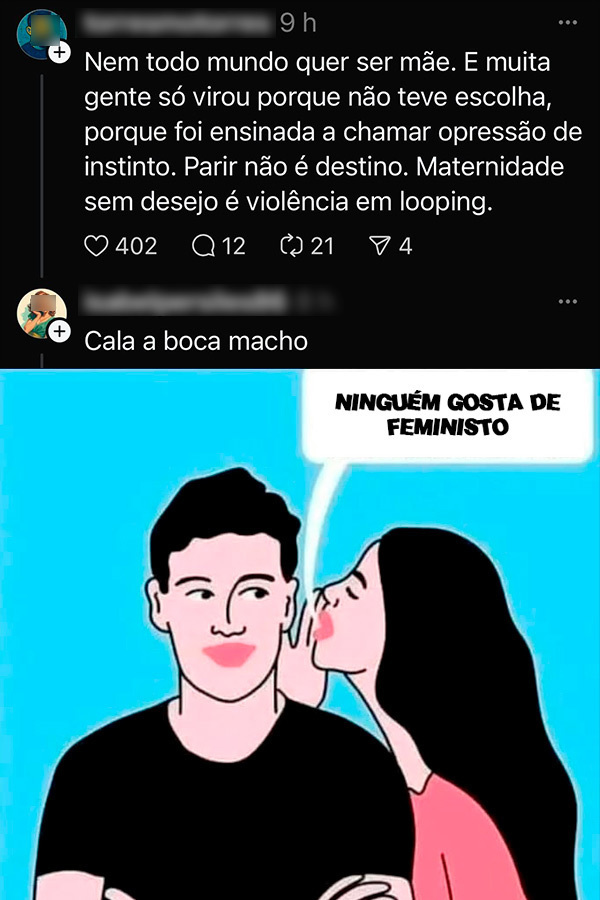600x900 pixels.
Task: Open overflow menu on the motherhood post
Action: point(568,22)
